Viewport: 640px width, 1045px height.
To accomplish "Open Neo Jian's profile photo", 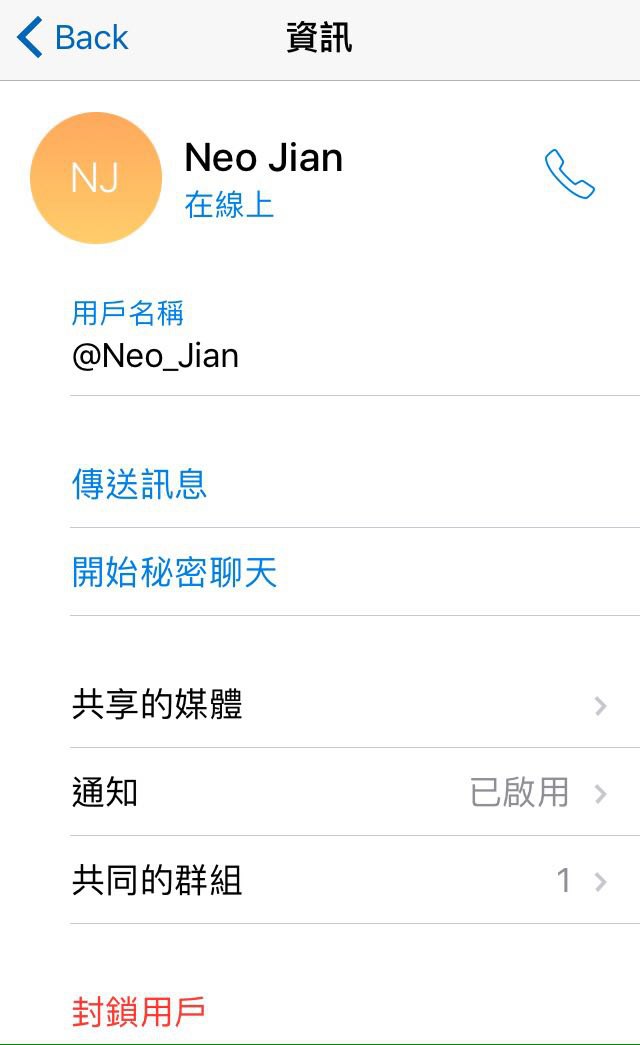I will point(96,178).
